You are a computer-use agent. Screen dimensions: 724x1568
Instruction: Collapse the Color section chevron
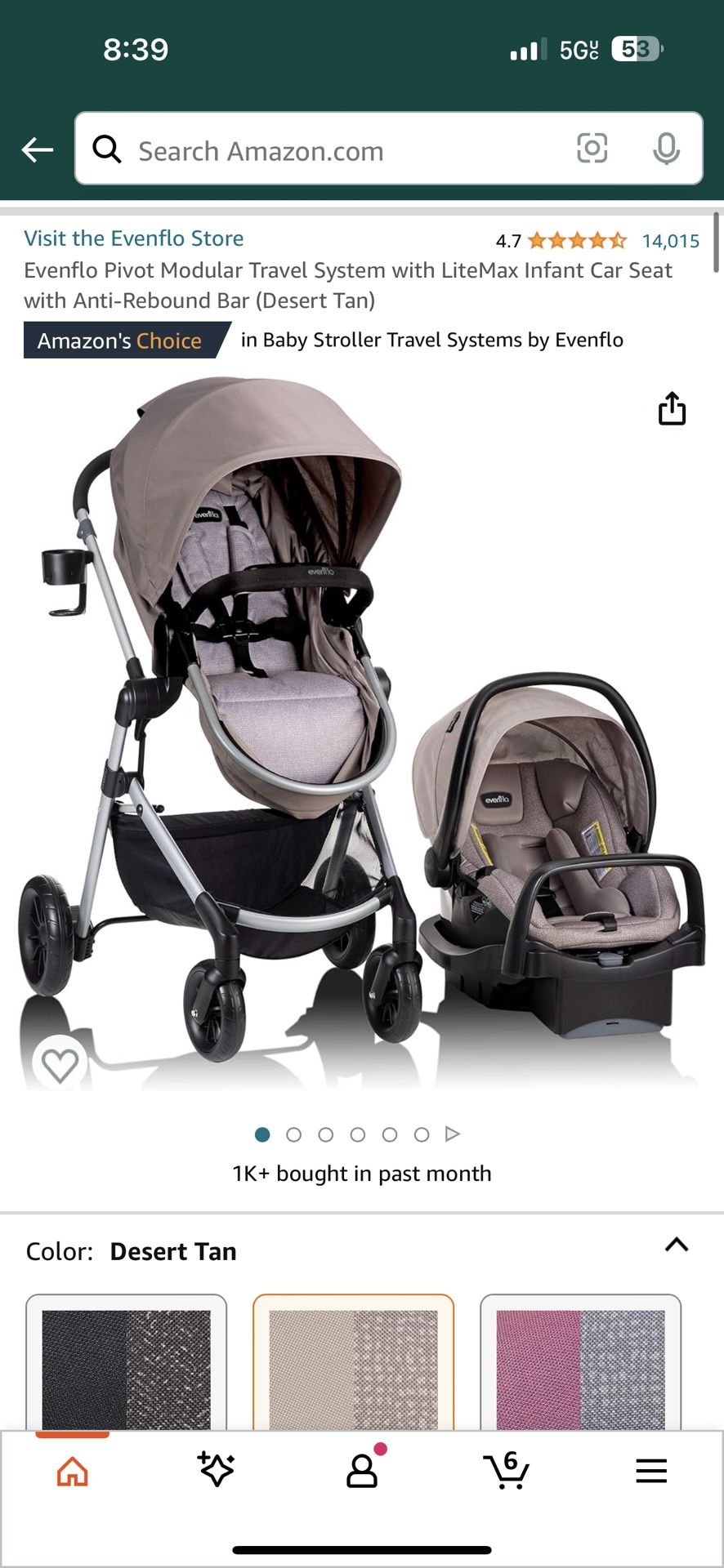coord(677,1245)
